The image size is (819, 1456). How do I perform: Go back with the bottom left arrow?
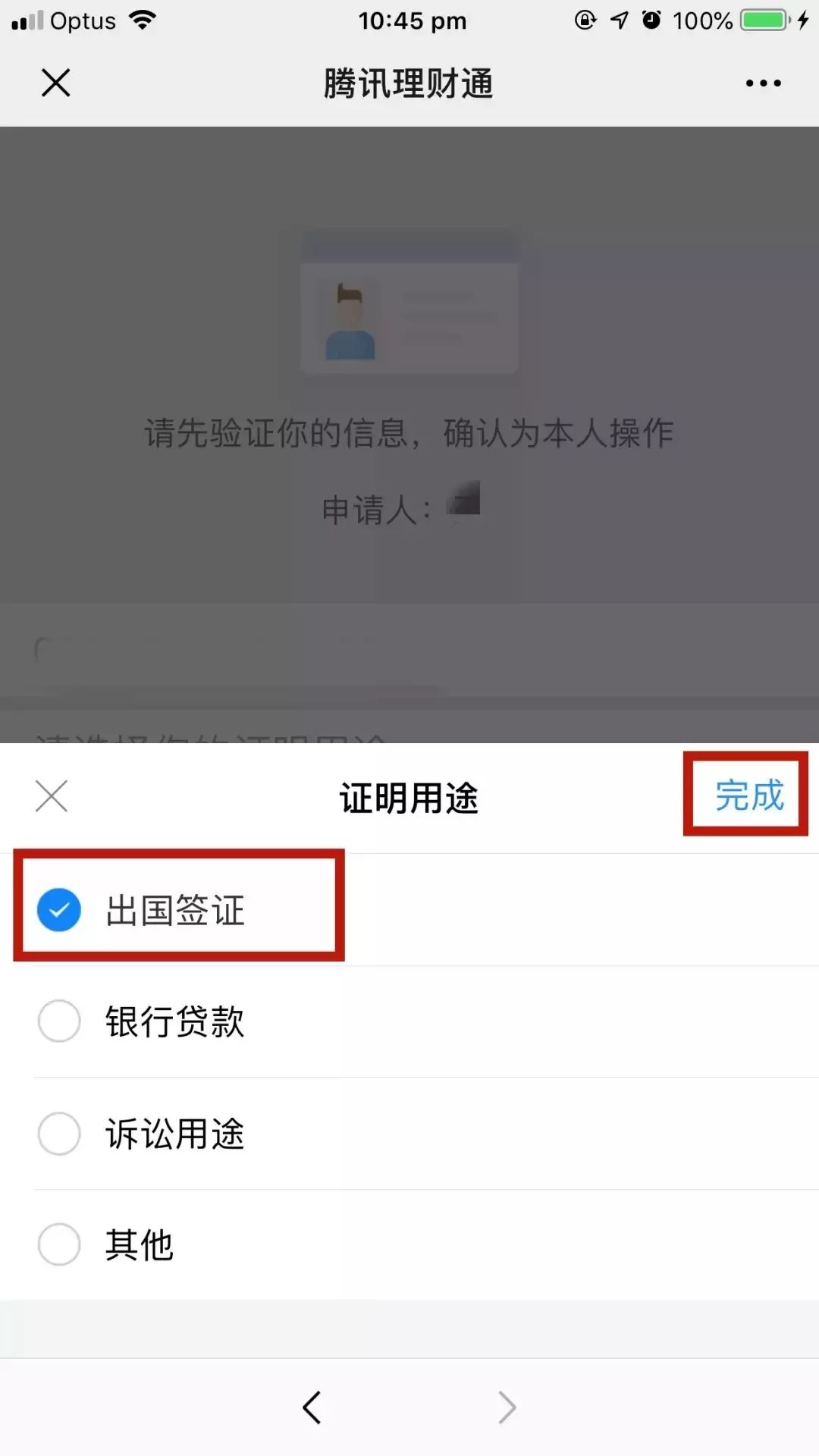pos(312,1407)
